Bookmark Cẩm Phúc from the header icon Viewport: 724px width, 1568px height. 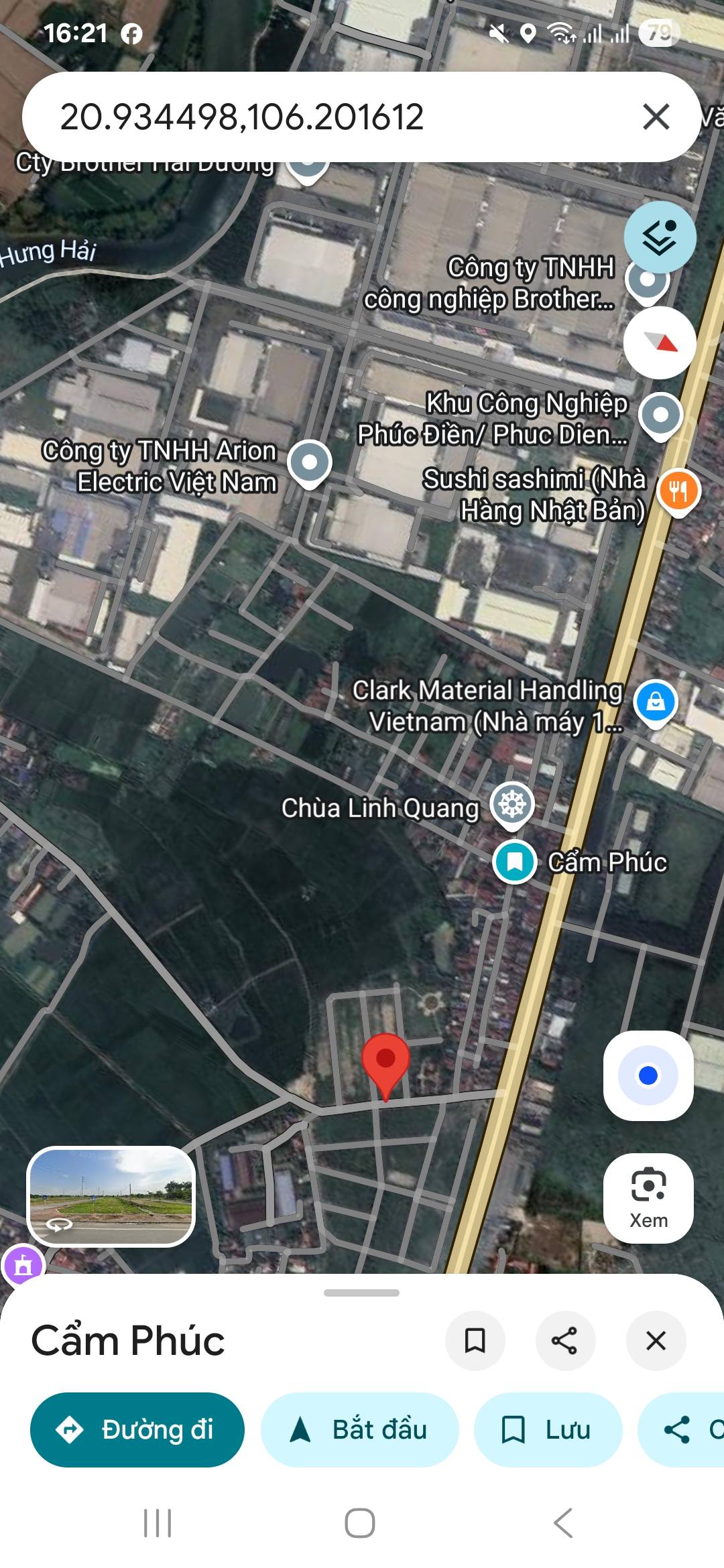[x=475, y=1340]
